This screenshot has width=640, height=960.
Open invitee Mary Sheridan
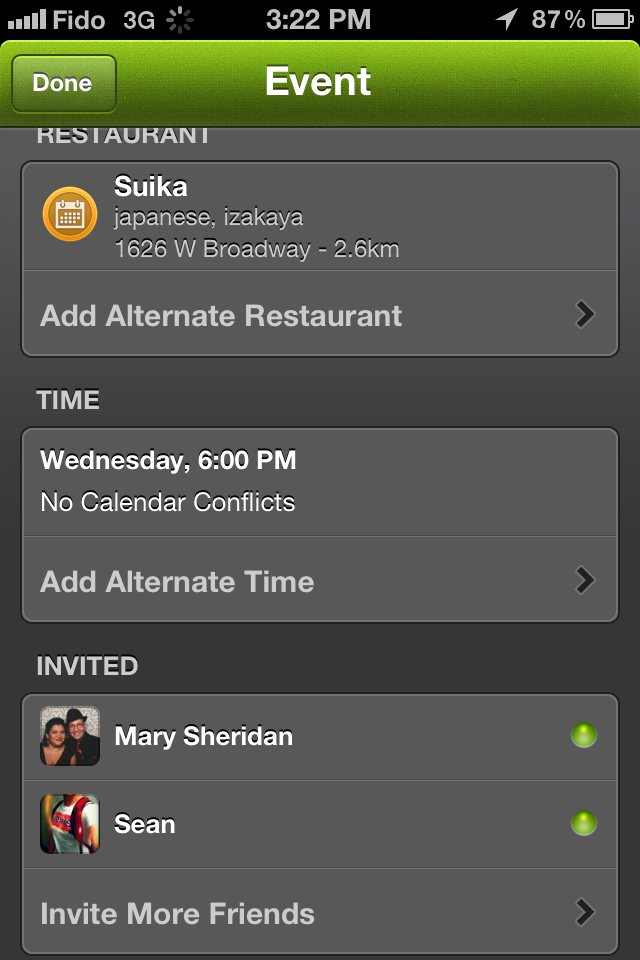click(320, 737)
